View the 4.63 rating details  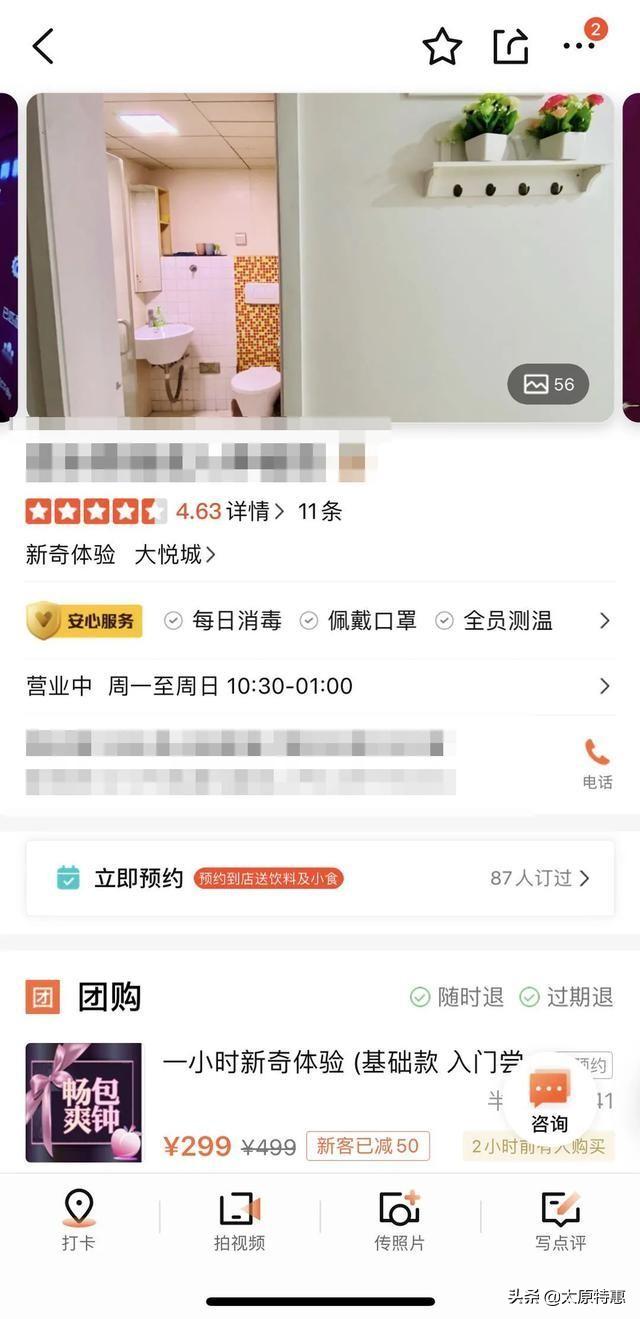[230, 511]
